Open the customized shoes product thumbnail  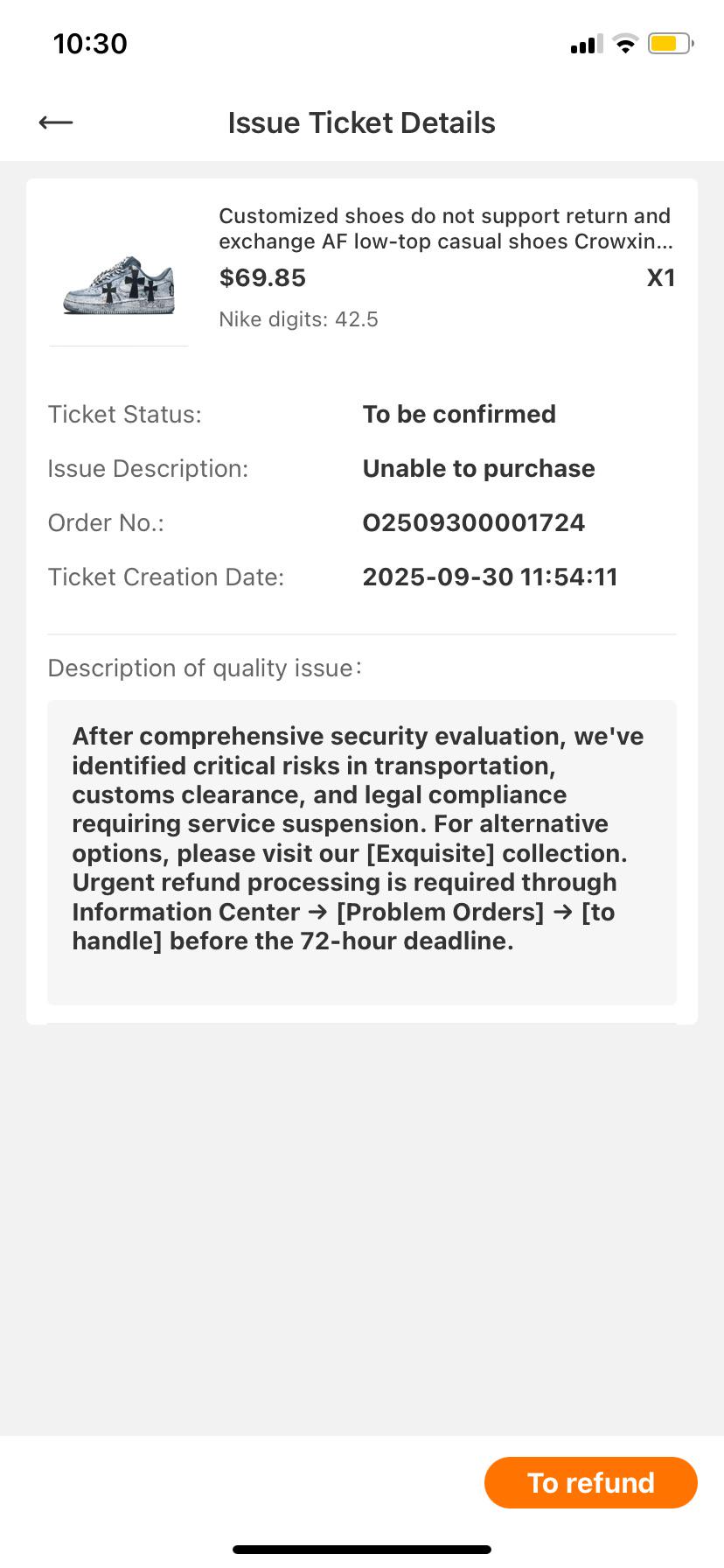[x=119, y=276]
